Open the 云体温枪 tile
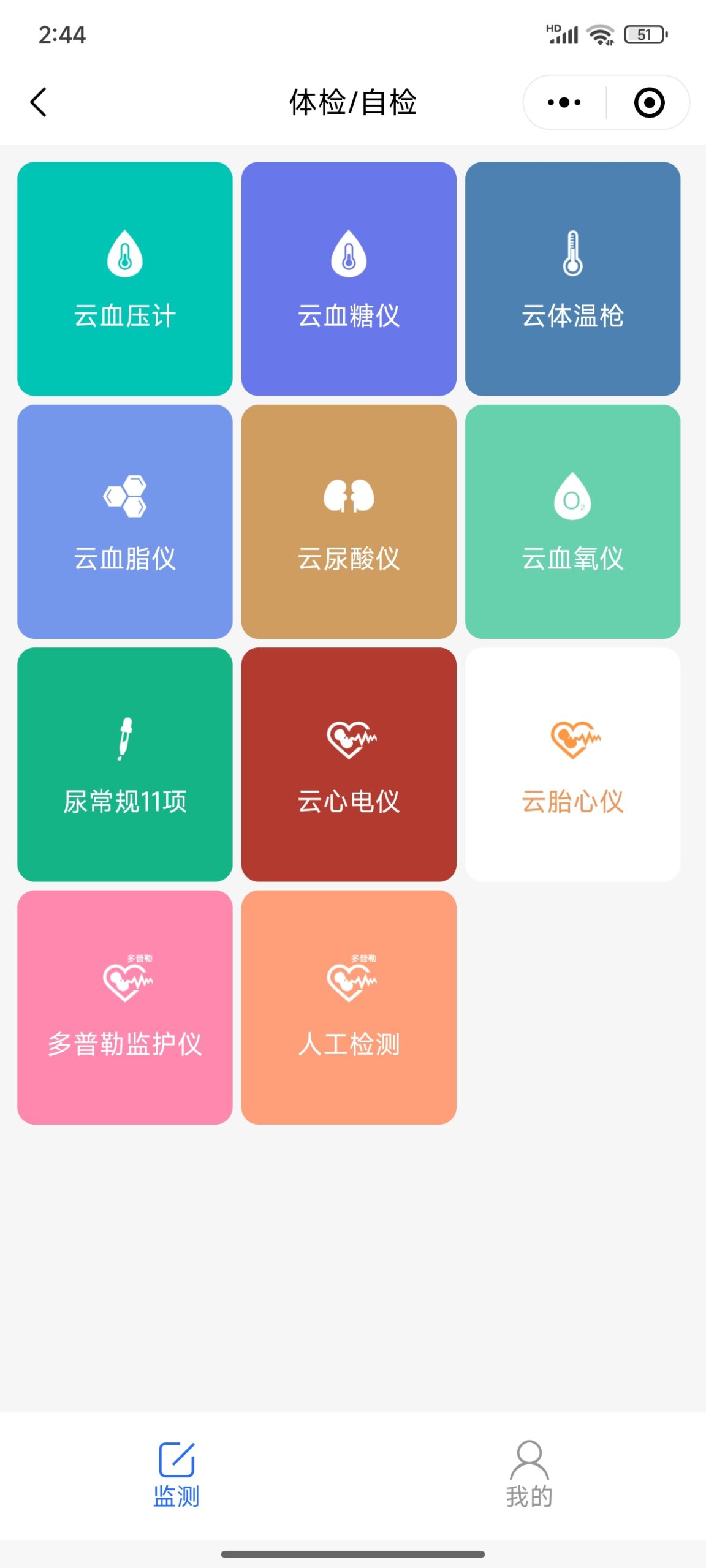706x1568 pixels. tap(572, 279)
